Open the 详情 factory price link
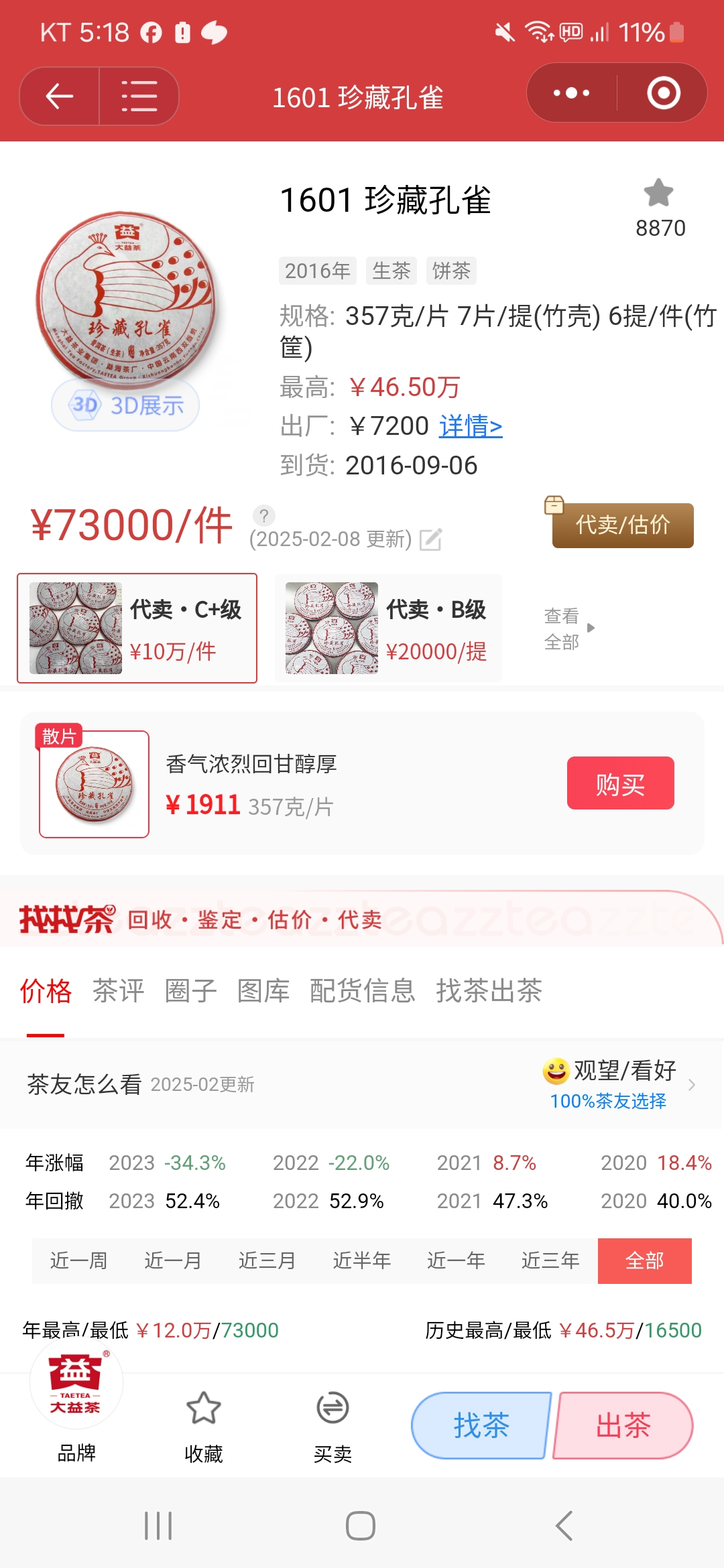Screen dimensions: 724x1568 pyautogui.click(x=471, y=426)
